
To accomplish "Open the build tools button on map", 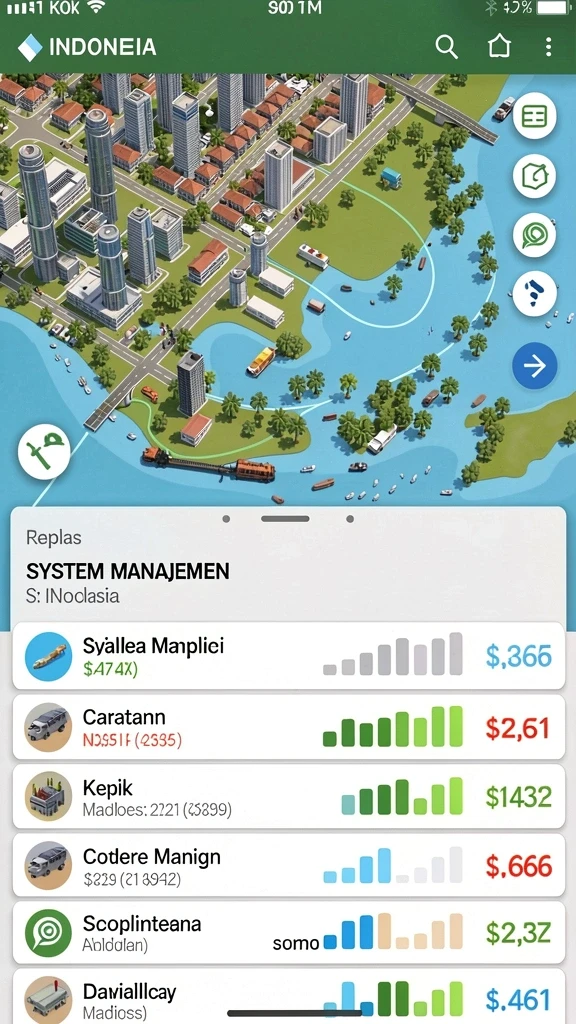I will tap(44, 452).
